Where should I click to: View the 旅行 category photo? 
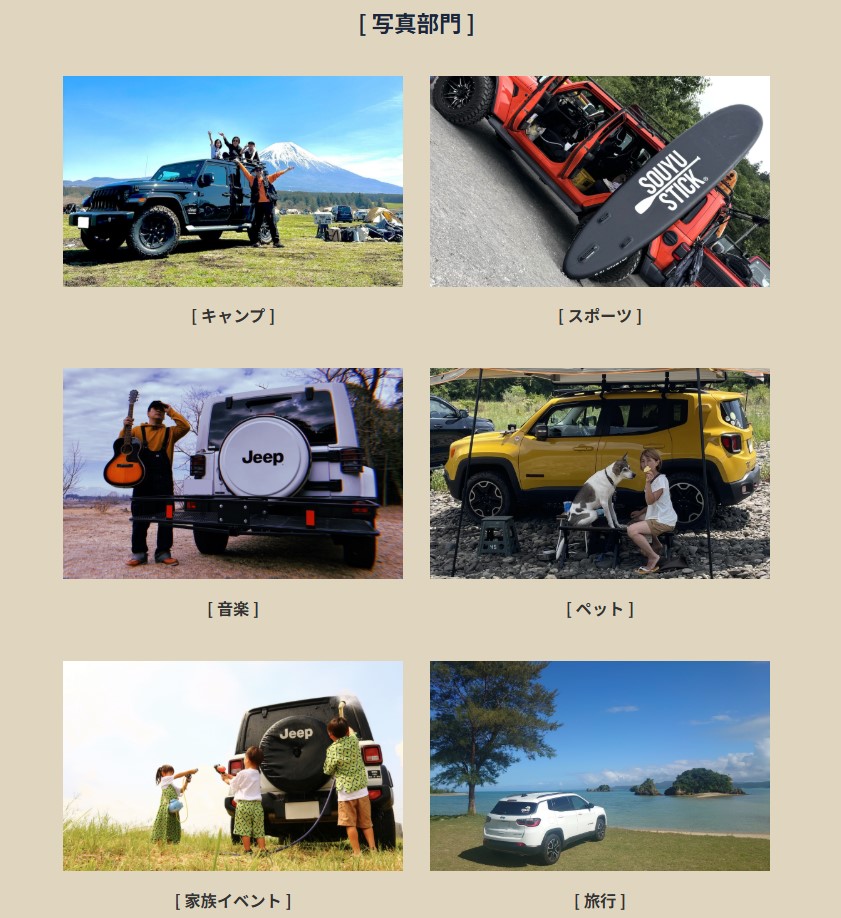pos(599,765)
